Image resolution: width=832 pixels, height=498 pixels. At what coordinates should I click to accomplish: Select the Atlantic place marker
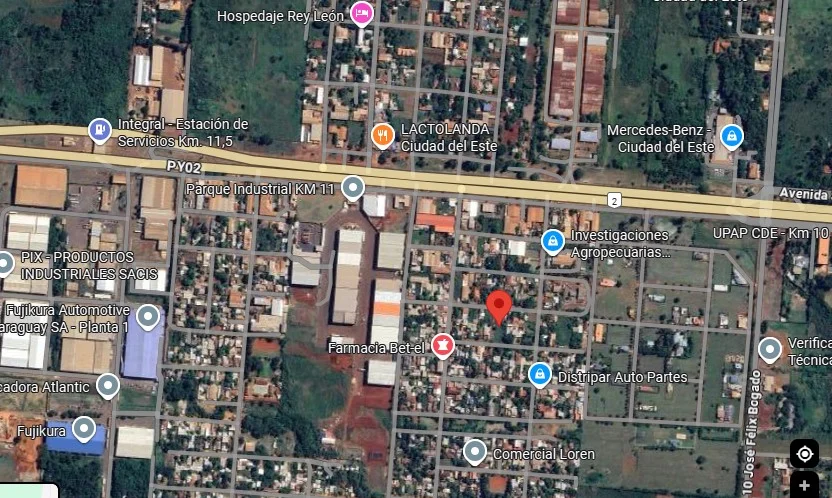[x=108, y=386]
